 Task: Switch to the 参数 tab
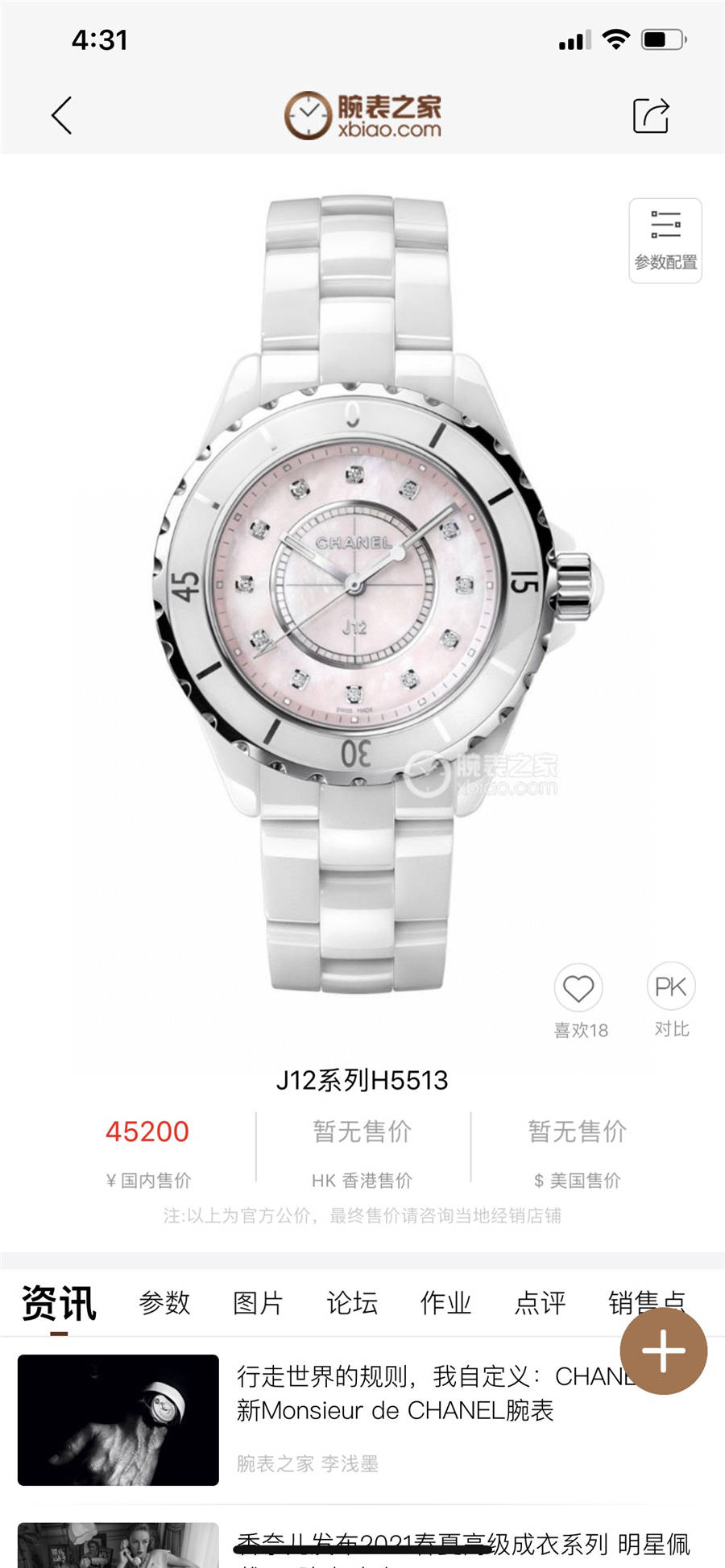pos(164,1302)
